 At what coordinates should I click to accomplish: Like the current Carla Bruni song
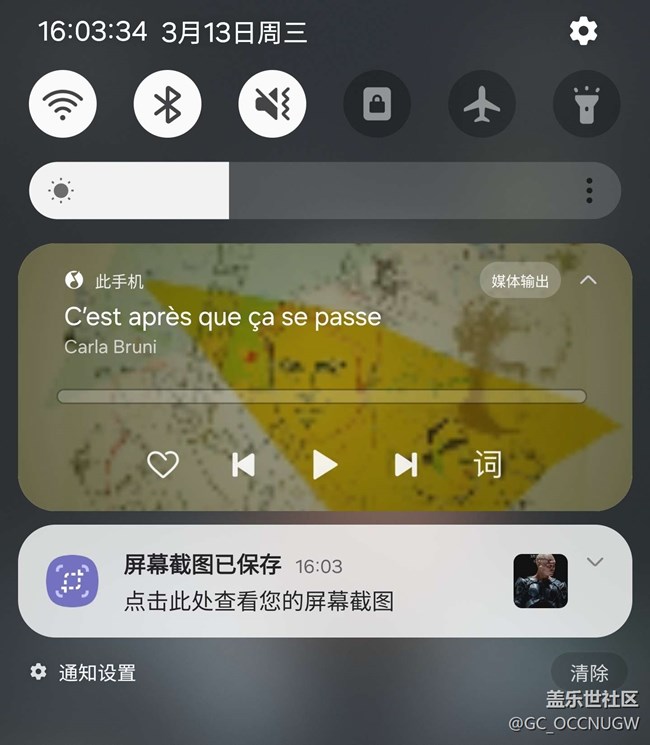pos(163,464)
